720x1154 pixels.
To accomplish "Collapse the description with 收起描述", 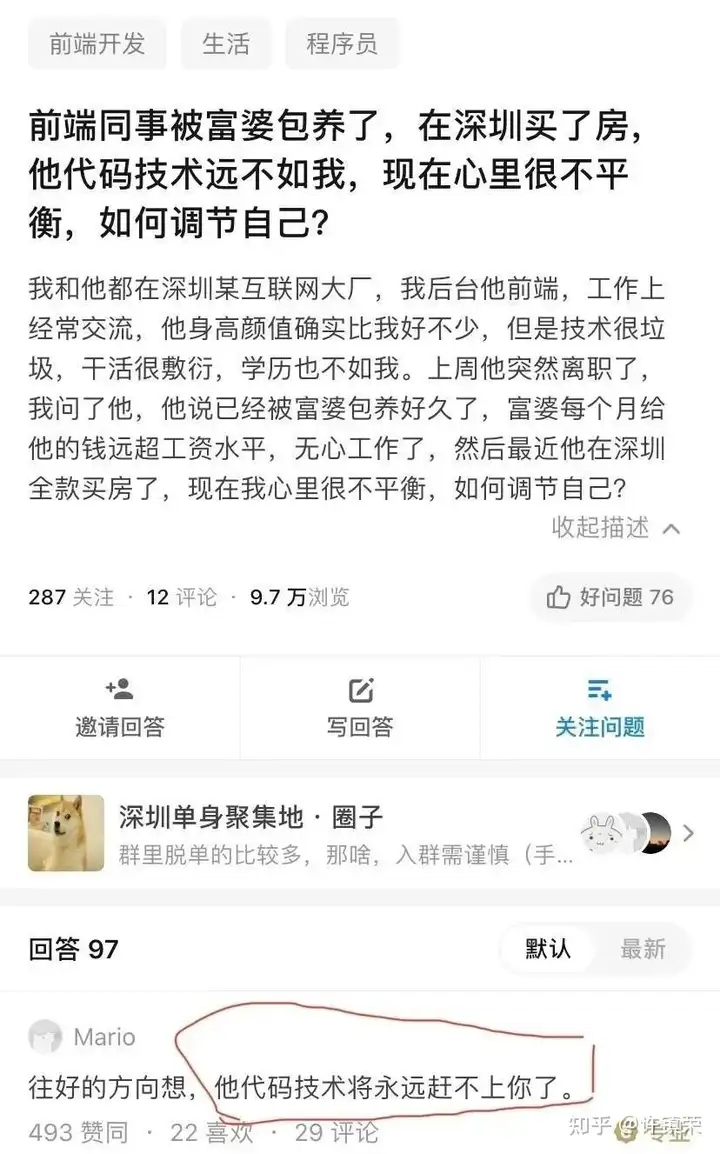I will 615,528.
